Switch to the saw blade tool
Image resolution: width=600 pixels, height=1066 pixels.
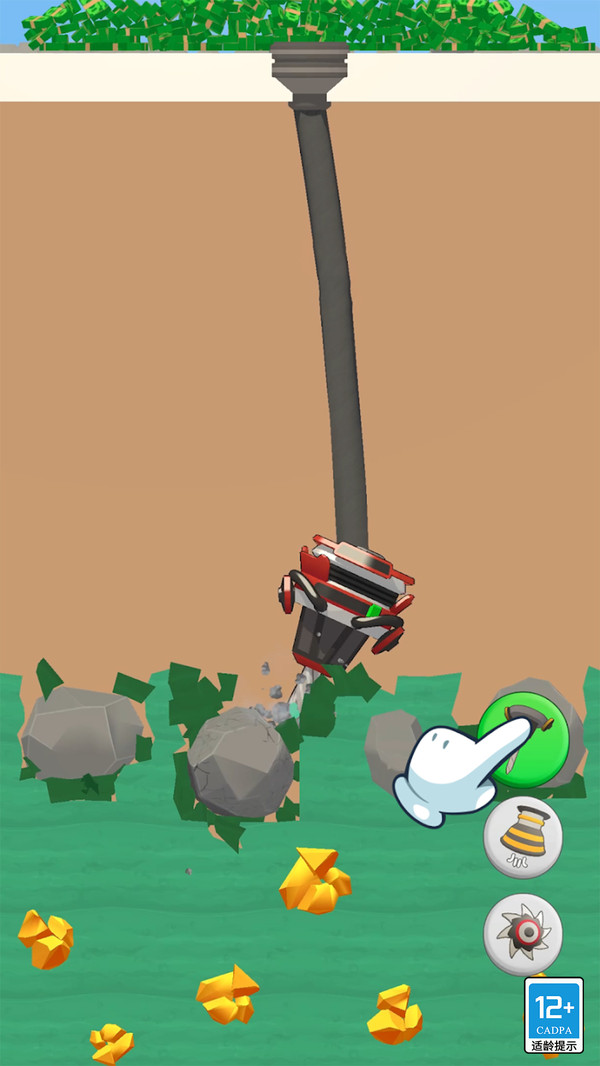pyautogui.click(x=523, y=934)
